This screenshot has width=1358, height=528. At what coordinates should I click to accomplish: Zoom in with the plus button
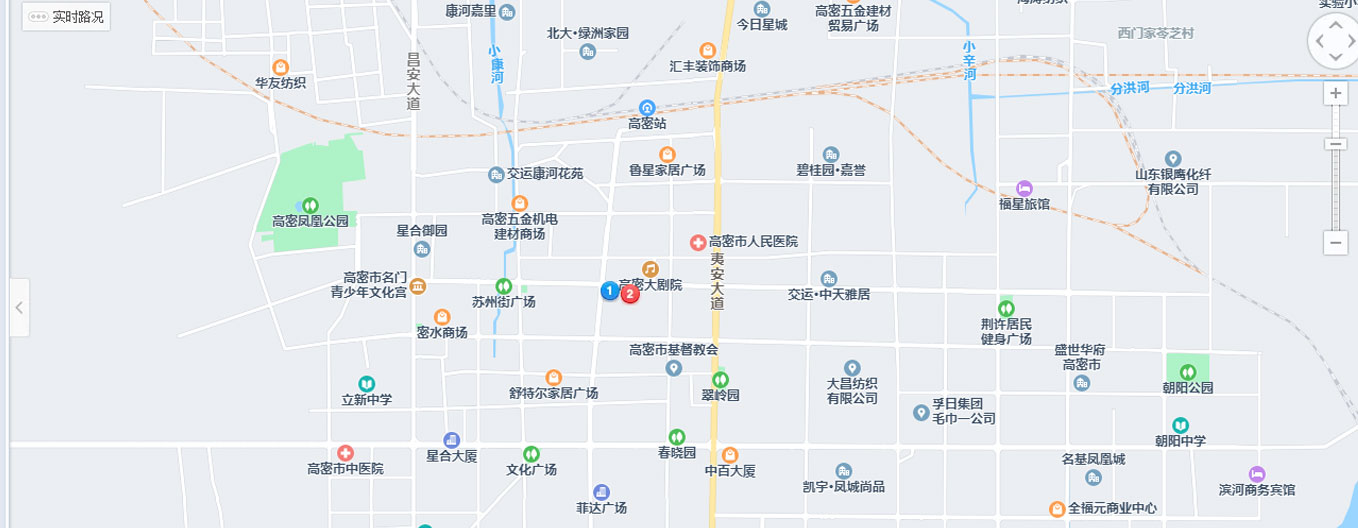point(1335,94)
